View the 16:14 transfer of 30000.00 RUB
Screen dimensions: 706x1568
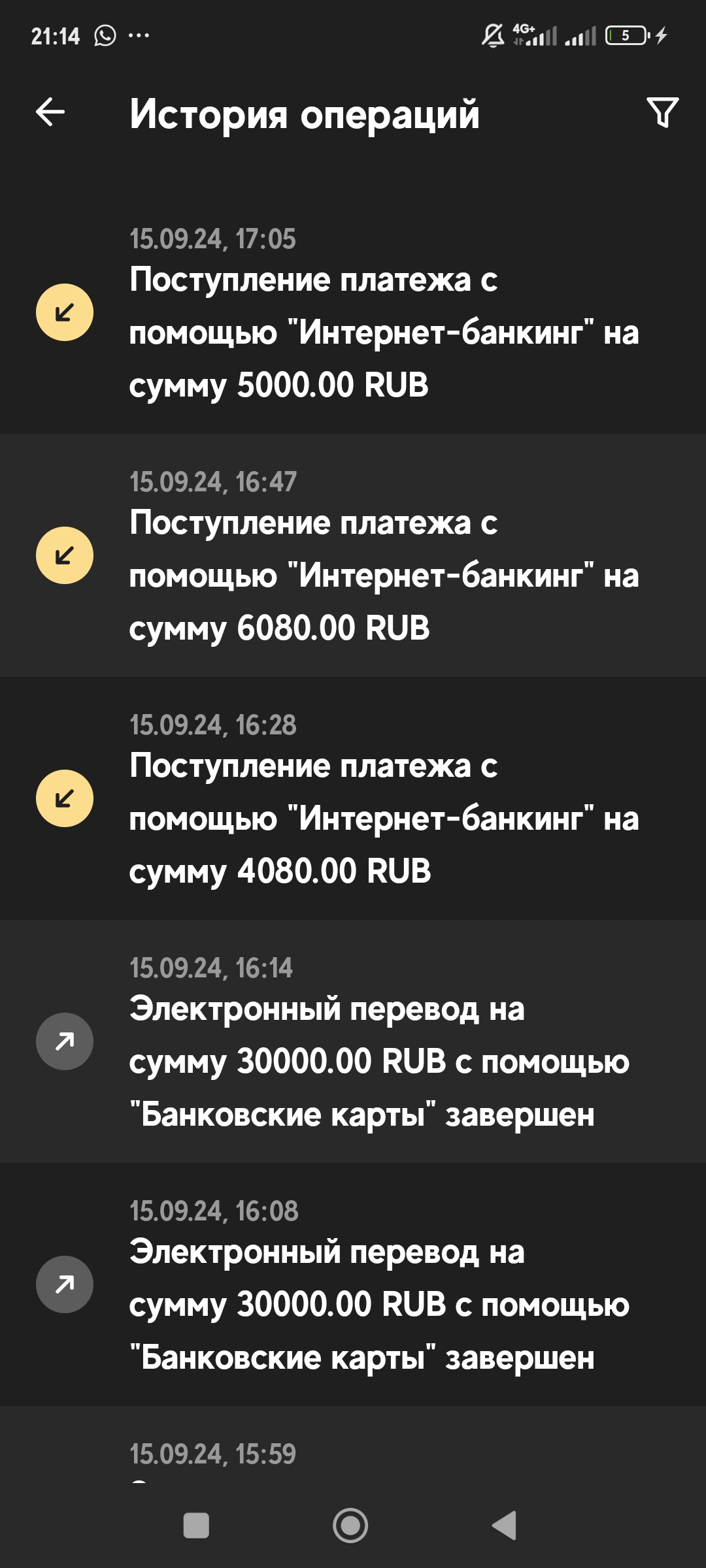(353, 1043)
